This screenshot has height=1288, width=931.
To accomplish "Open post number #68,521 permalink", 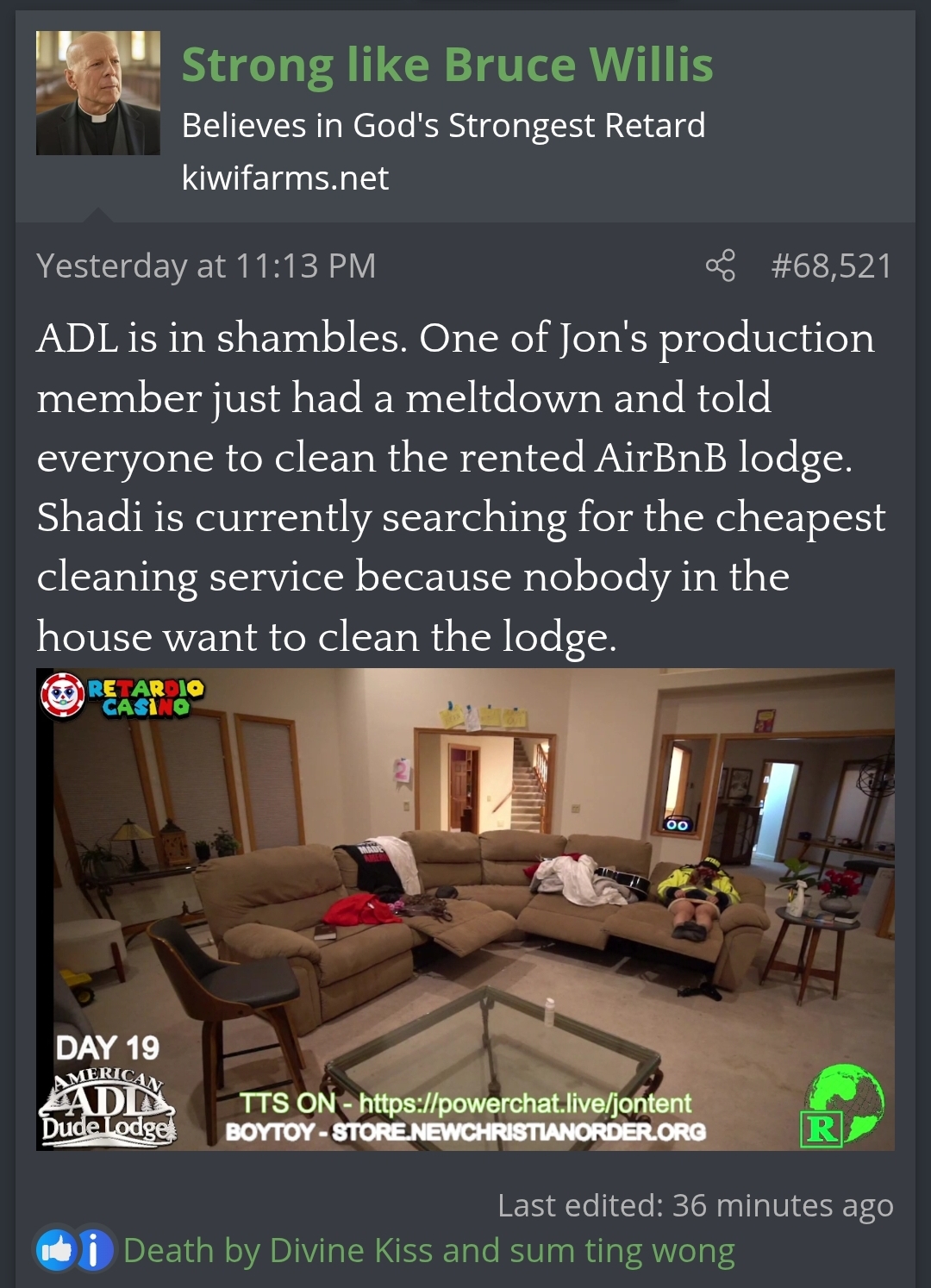I will 831,266.
